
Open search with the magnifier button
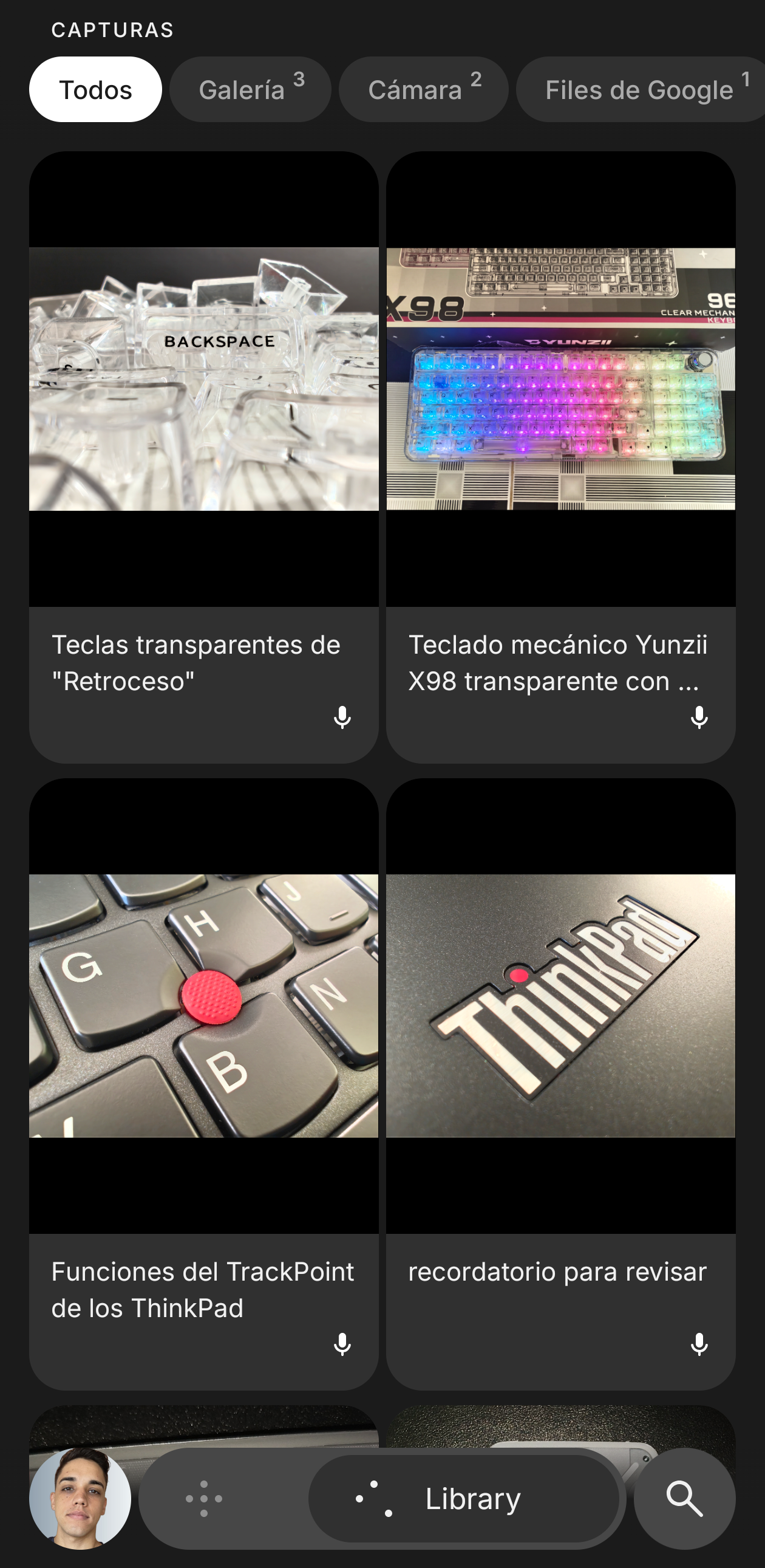tap(684, 1498)
